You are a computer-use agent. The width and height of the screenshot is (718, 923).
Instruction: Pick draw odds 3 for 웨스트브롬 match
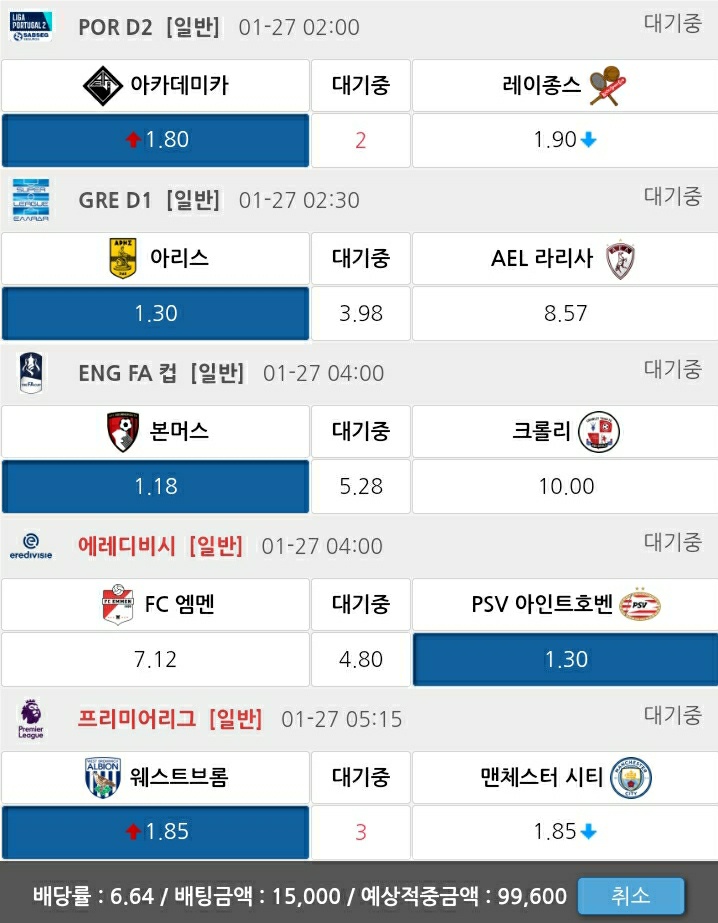(x=361, y=831)
